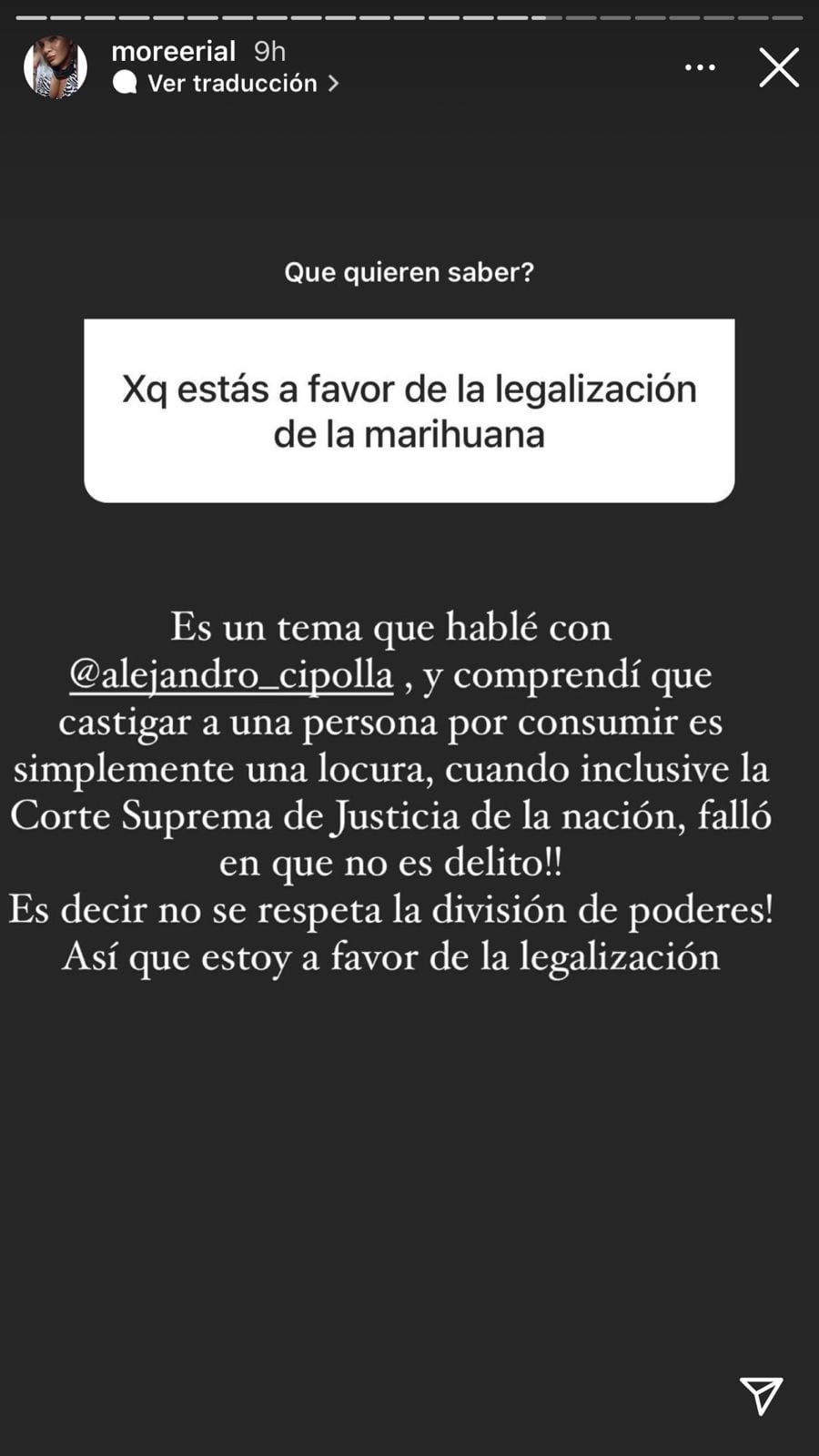
Task: Expand the translation via the chevron arrow
Action: 335,83
